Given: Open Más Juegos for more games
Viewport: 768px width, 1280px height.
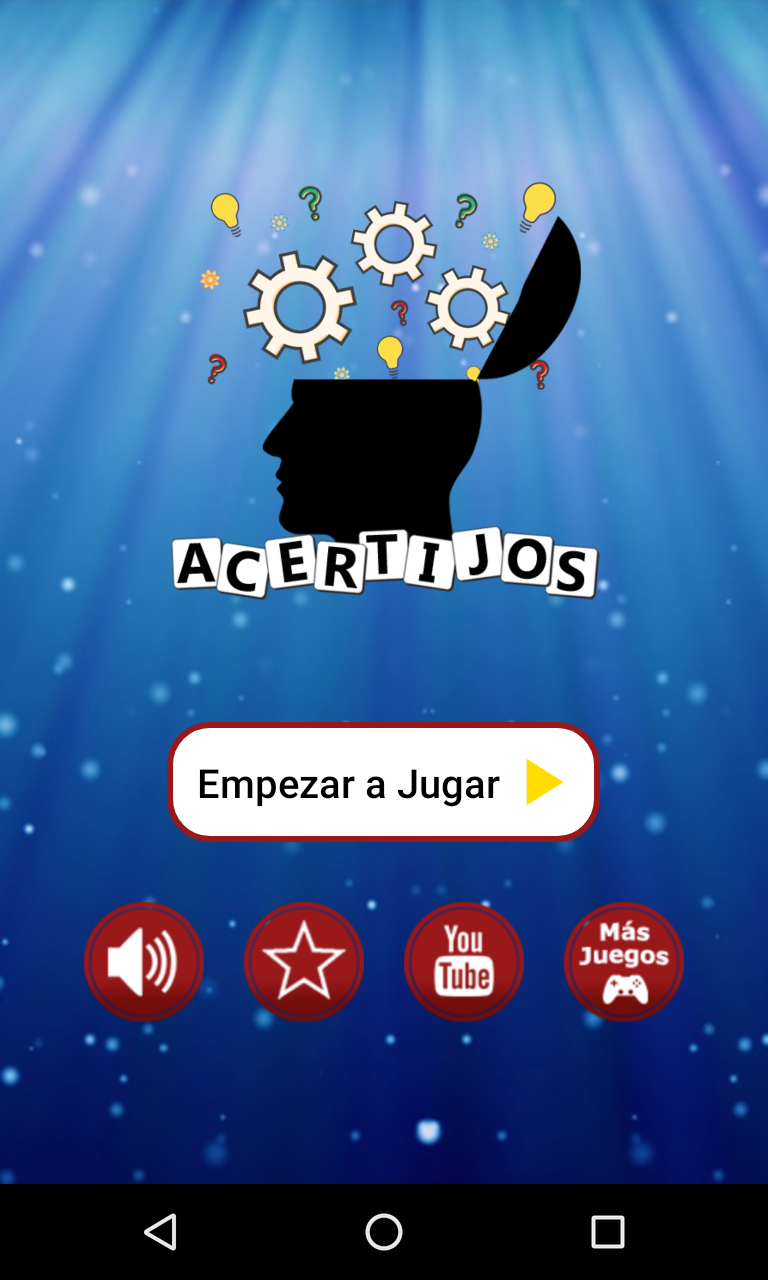Looking at the screenshot, I should pyautogui.click(x=624, y=962).
